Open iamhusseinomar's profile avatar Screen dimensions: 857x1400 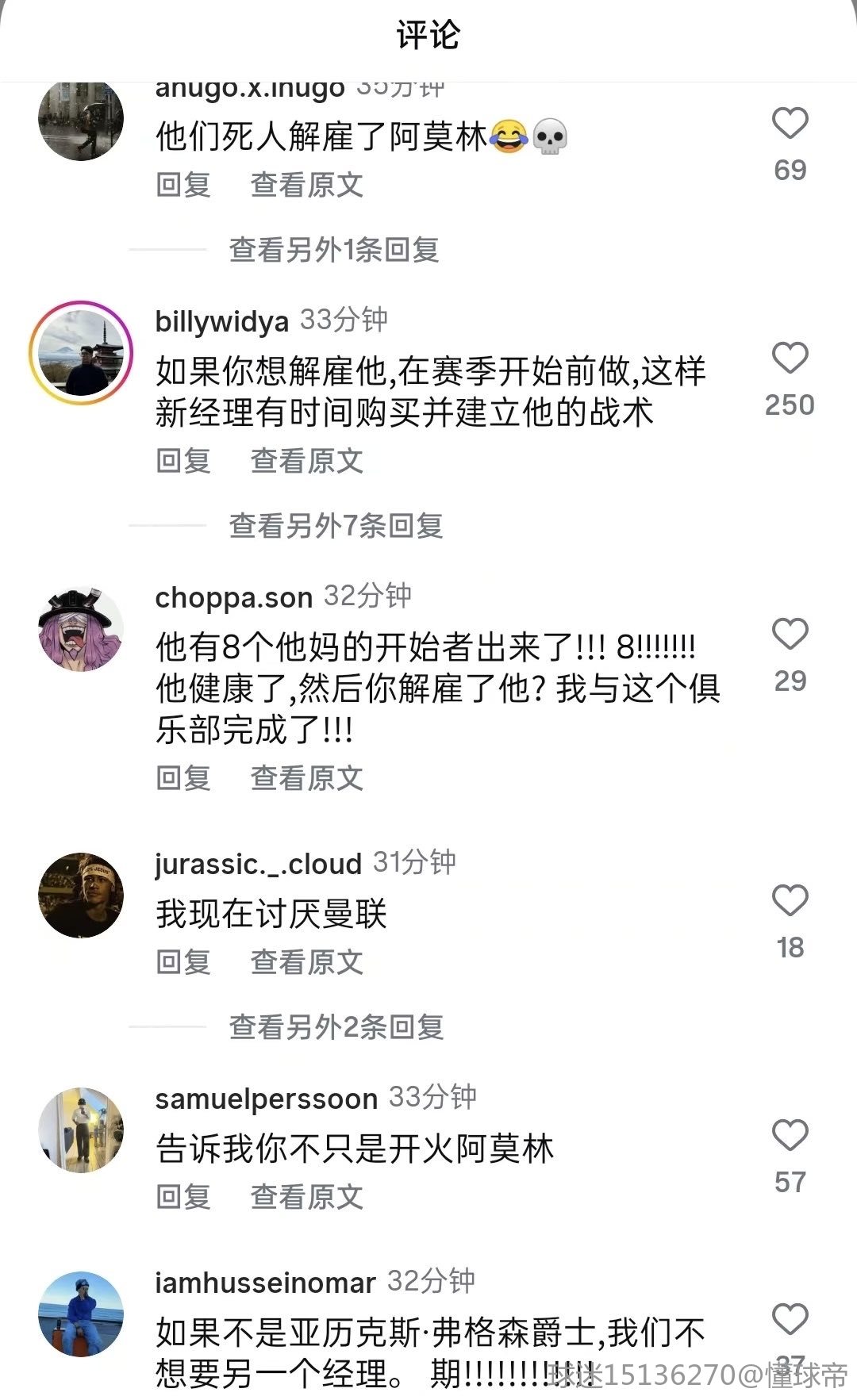click(x=81, y=1315)
